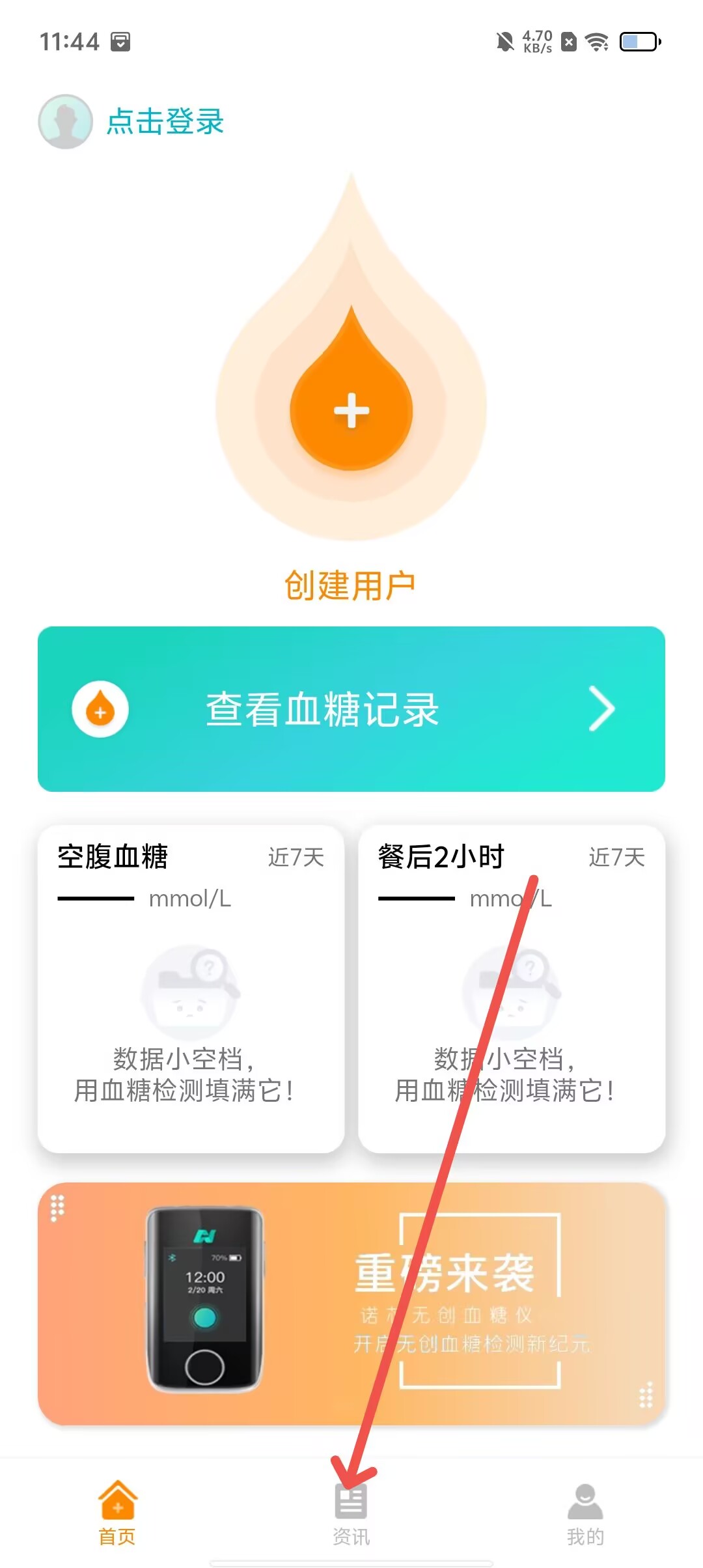Tap 点击登录 to log in
This screenshot has width=703, height=1568.
pyautogui.click(x=165, y=122)
